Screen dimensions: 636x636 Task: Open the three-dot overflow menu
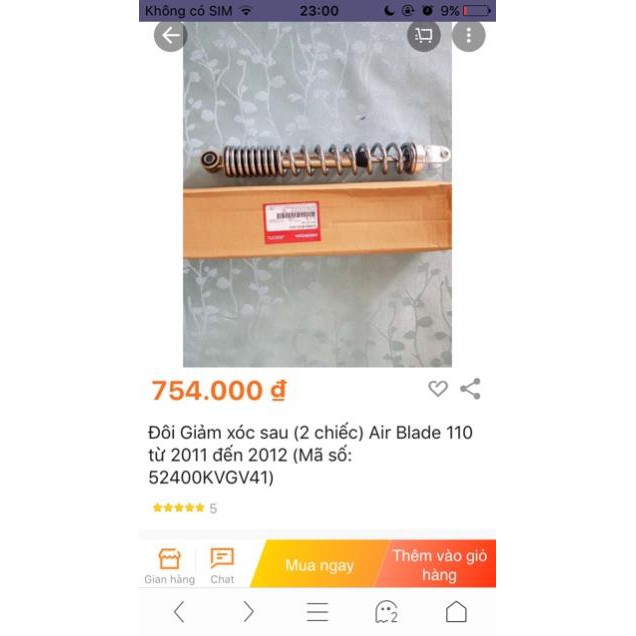point(468,36)
